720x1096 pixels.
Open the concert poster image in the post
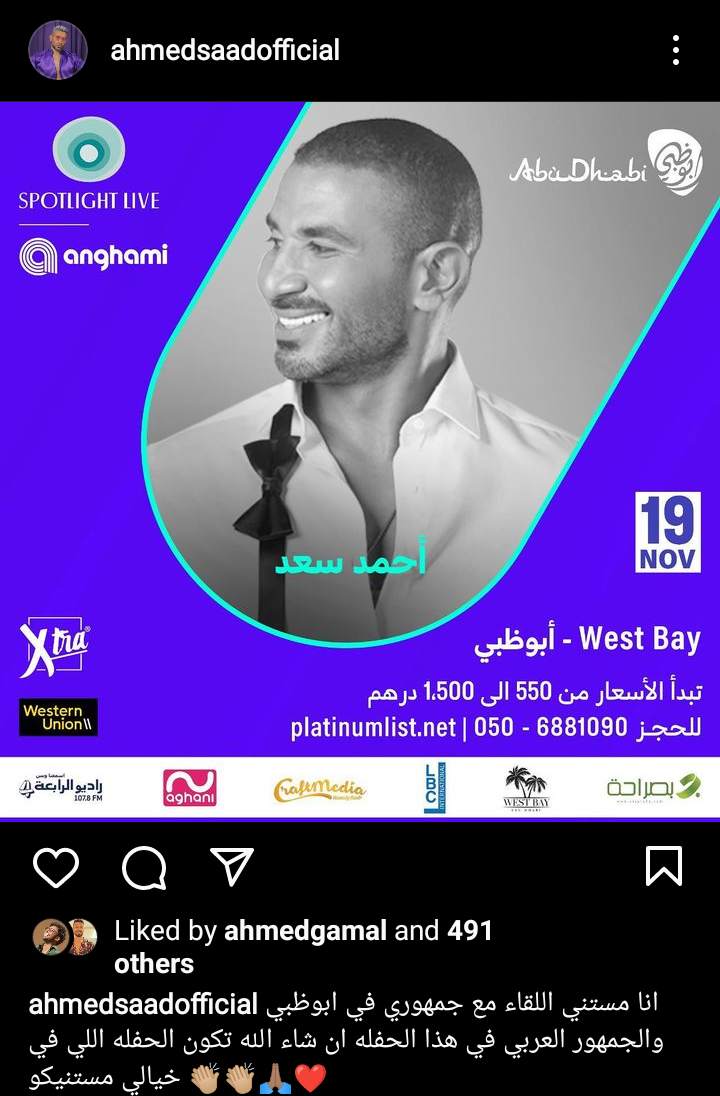(x=360, y=460)
